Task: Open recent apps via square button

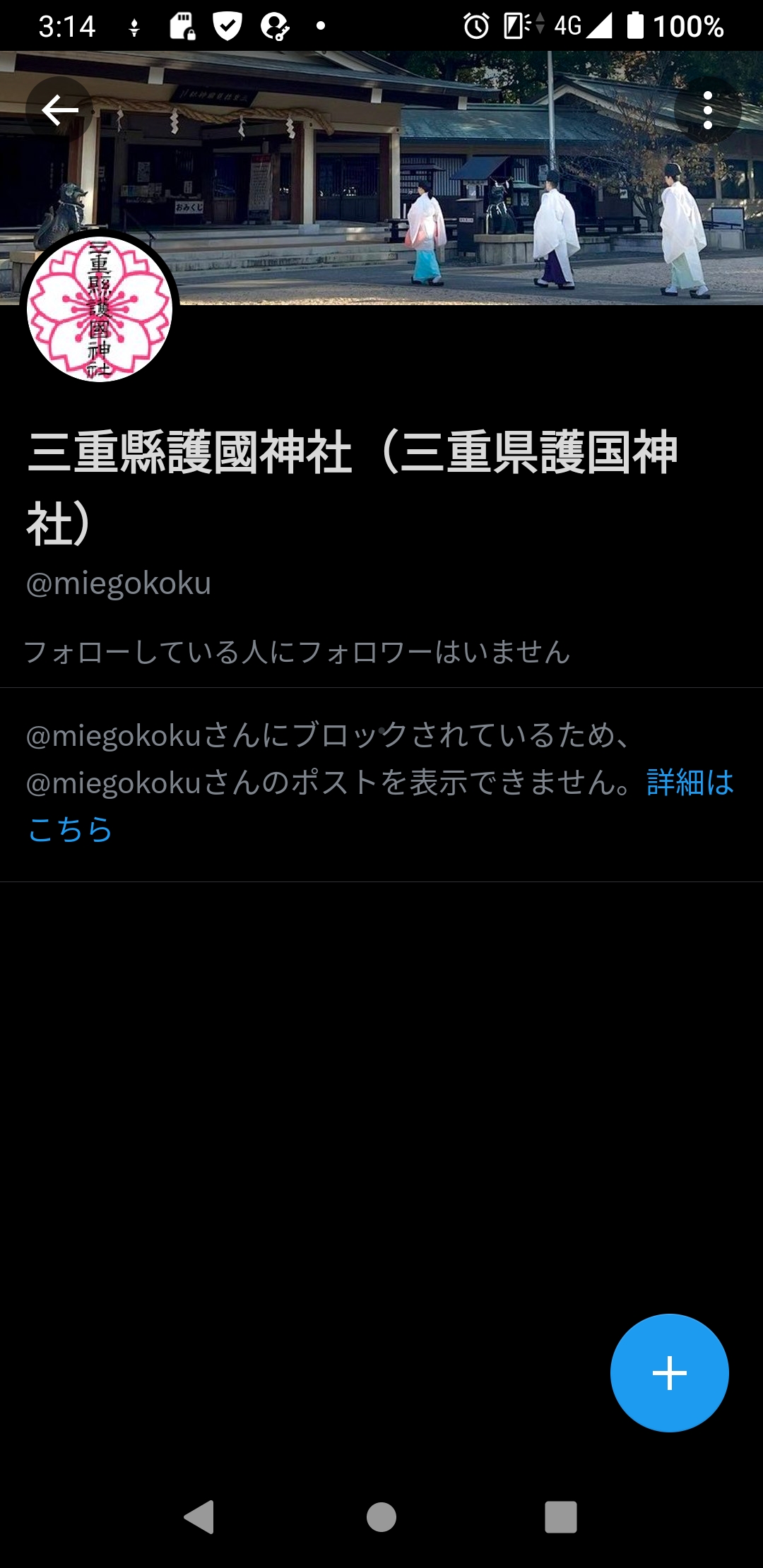Action: tap(561, 1516)
